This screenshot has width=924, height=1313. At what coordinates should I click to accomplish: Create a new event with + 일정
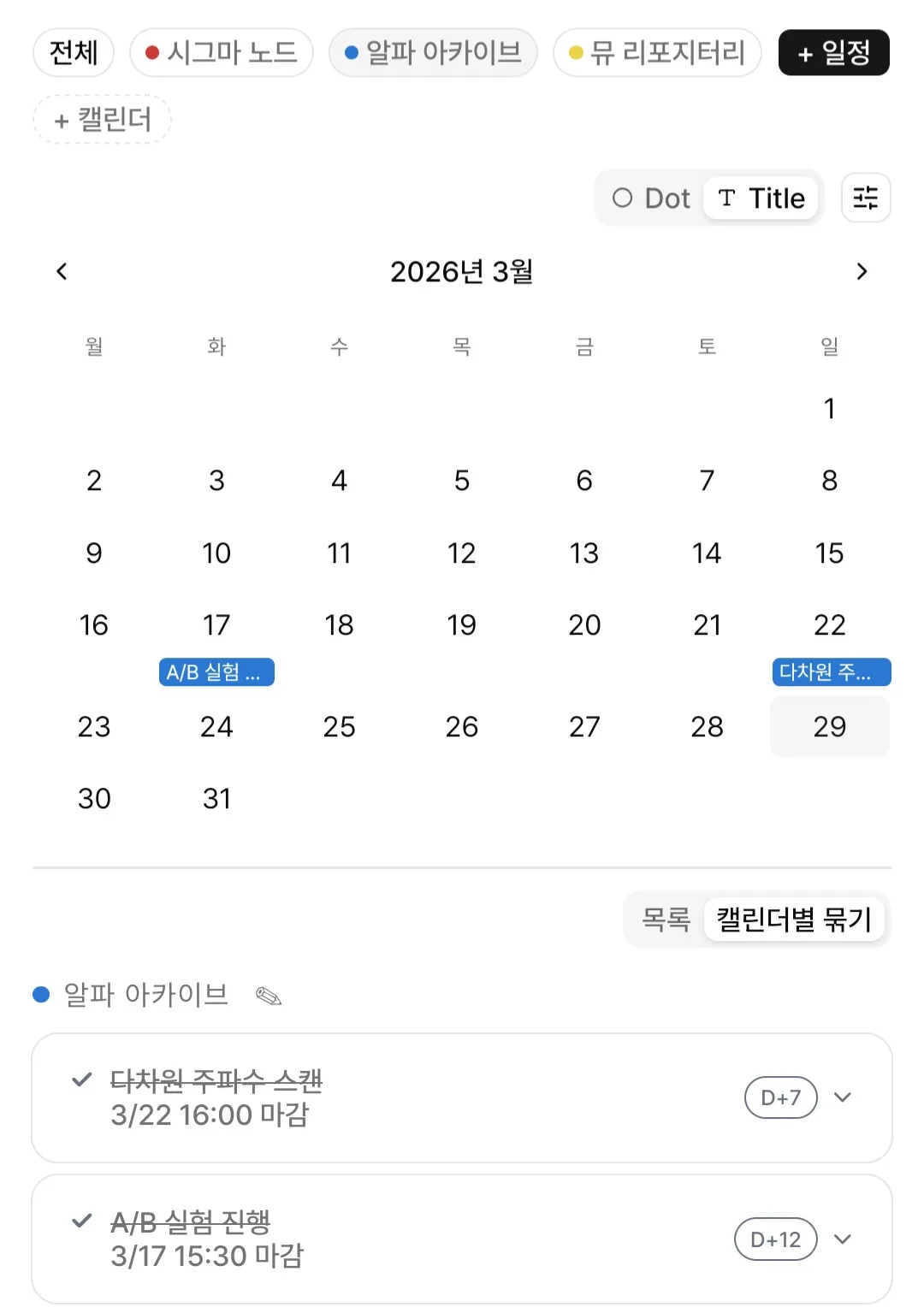(x=834, y=52)
